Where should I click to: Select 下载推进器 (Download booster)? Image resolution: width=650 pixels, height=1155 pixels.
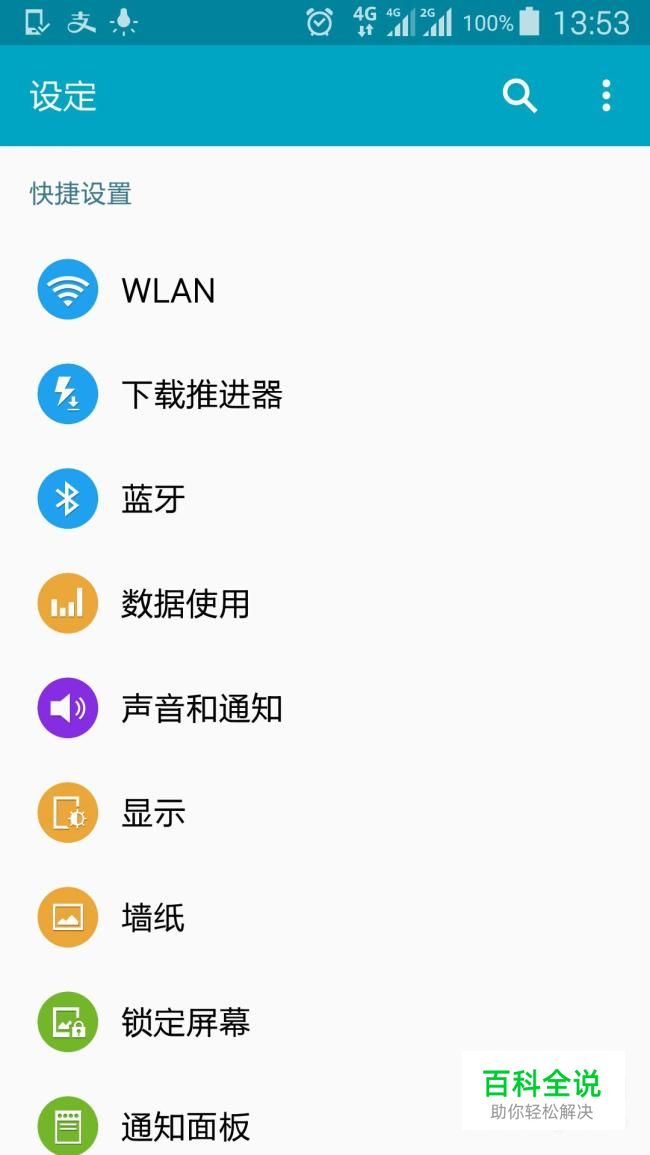tap(201, 395)
